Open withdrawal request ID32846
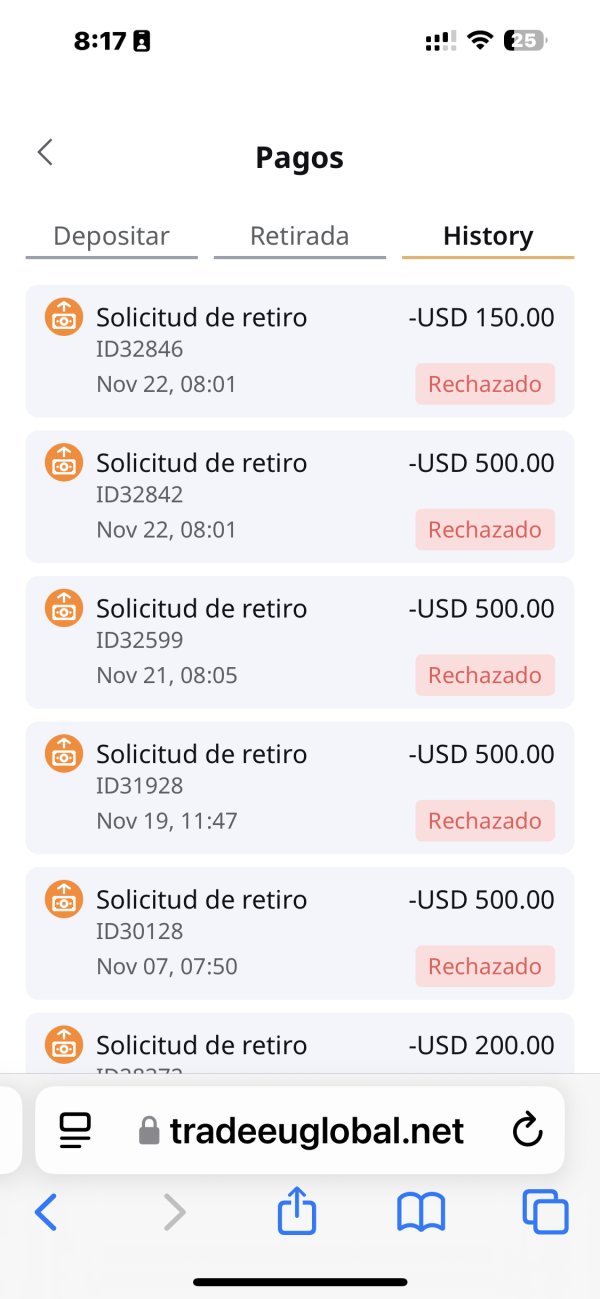 point(299,350)
